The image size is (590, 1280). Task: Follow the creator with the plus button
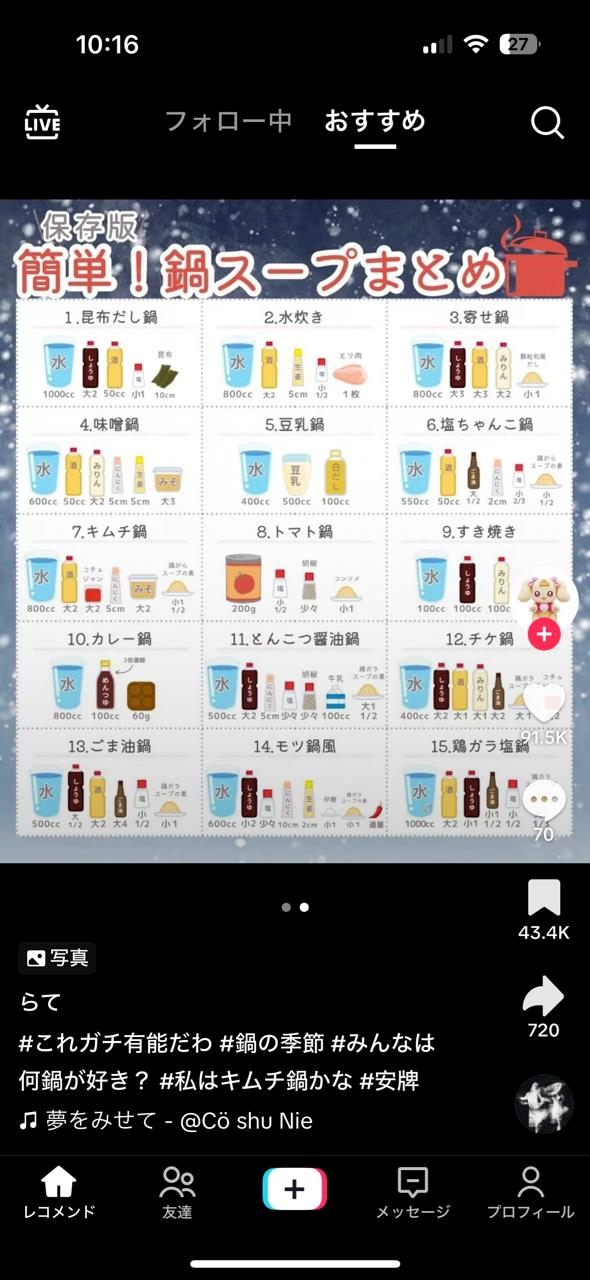point(545,634)
